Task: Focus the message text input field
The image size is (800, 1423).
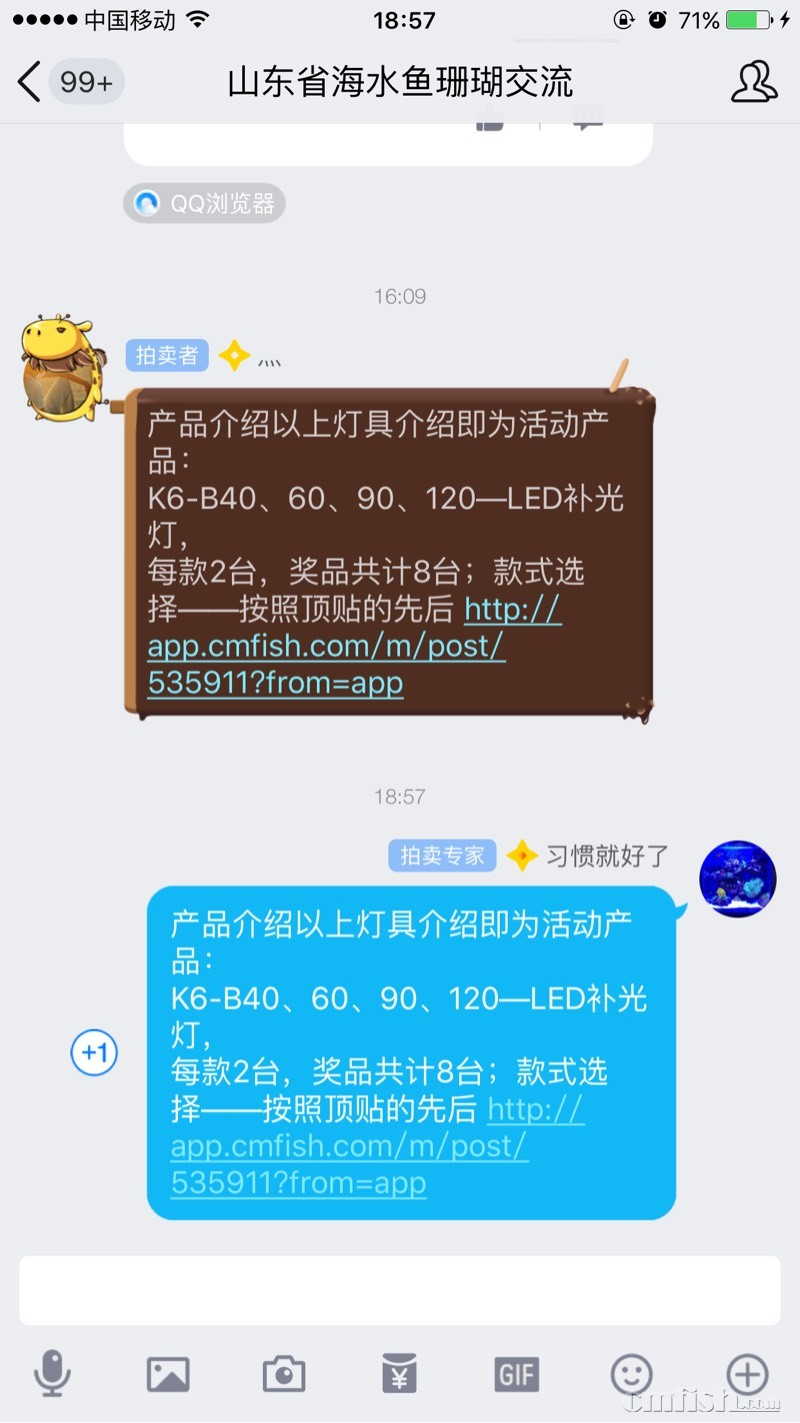Action: pyautogui.click(x=400, y=1290)
